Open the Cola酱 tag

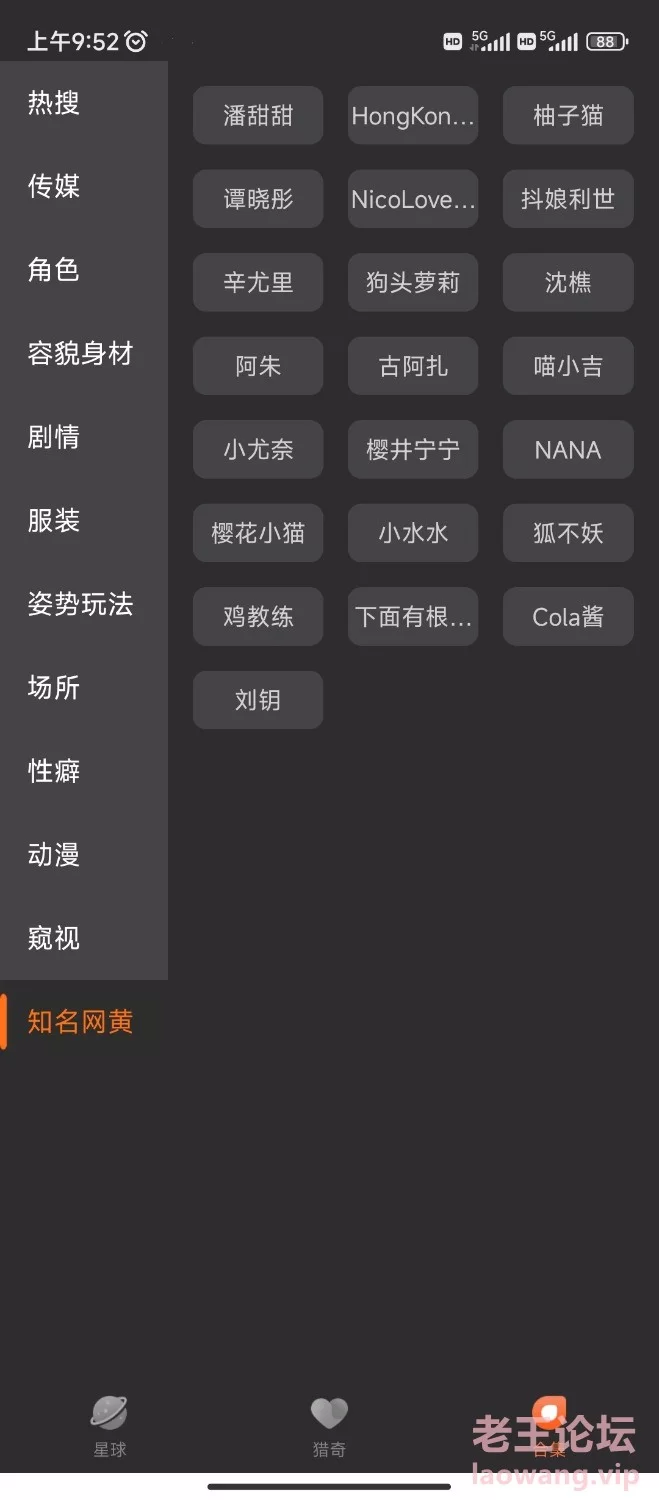(568, 617)
